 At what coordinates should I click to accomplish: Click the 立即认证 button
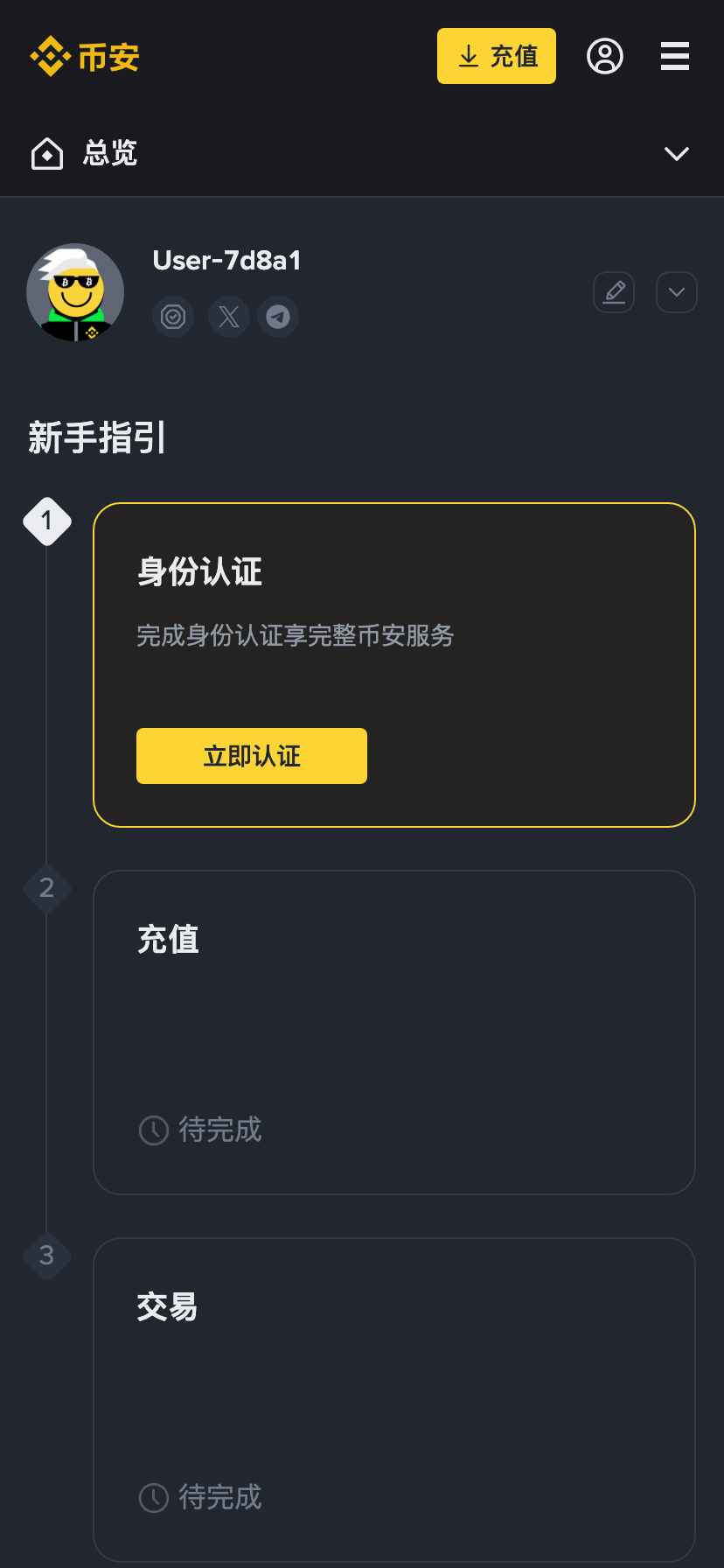[251, 755]
